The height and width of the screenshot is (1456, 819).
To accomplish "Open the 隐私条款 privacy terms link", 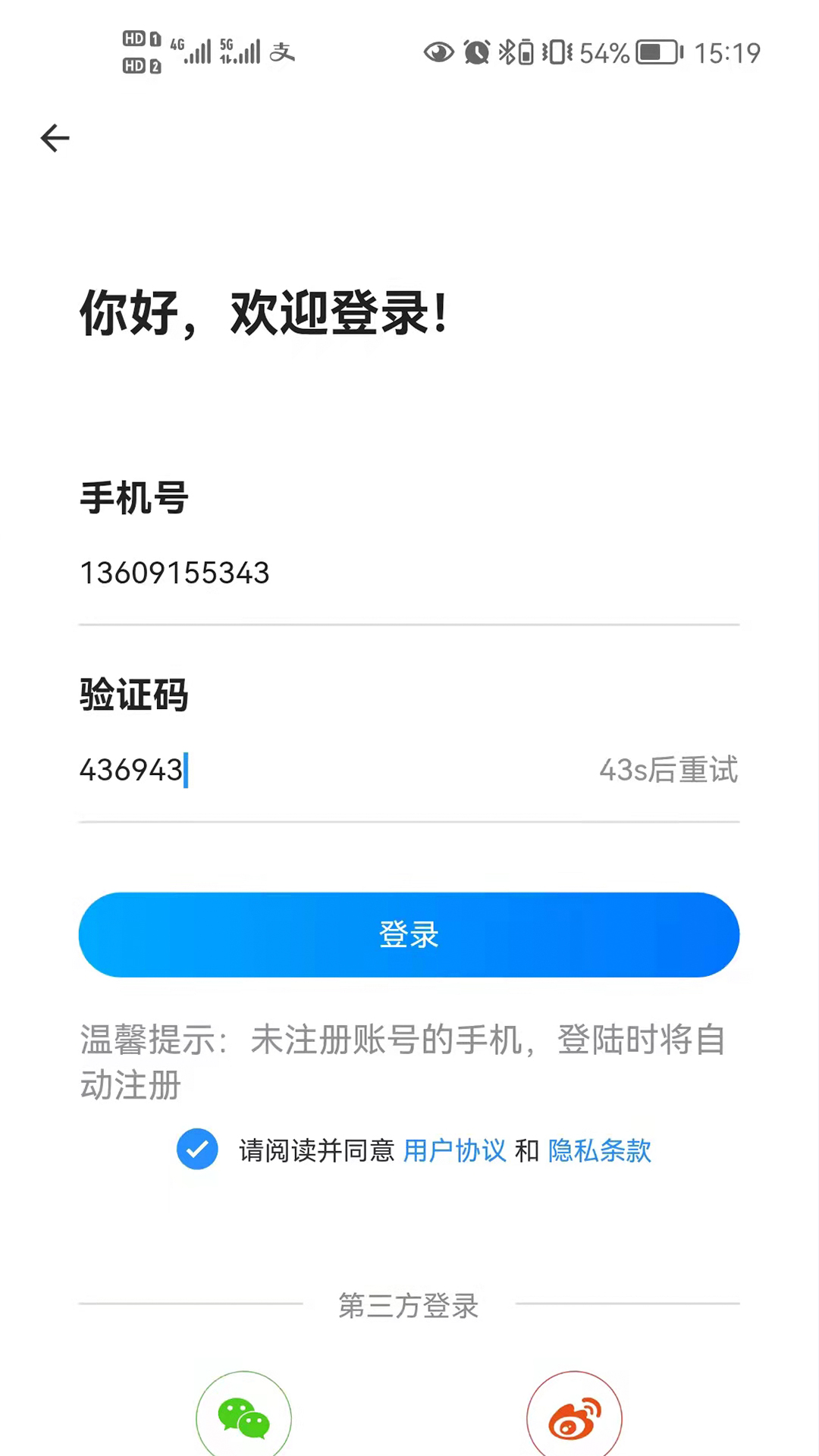I will (x=600, y=1150).
